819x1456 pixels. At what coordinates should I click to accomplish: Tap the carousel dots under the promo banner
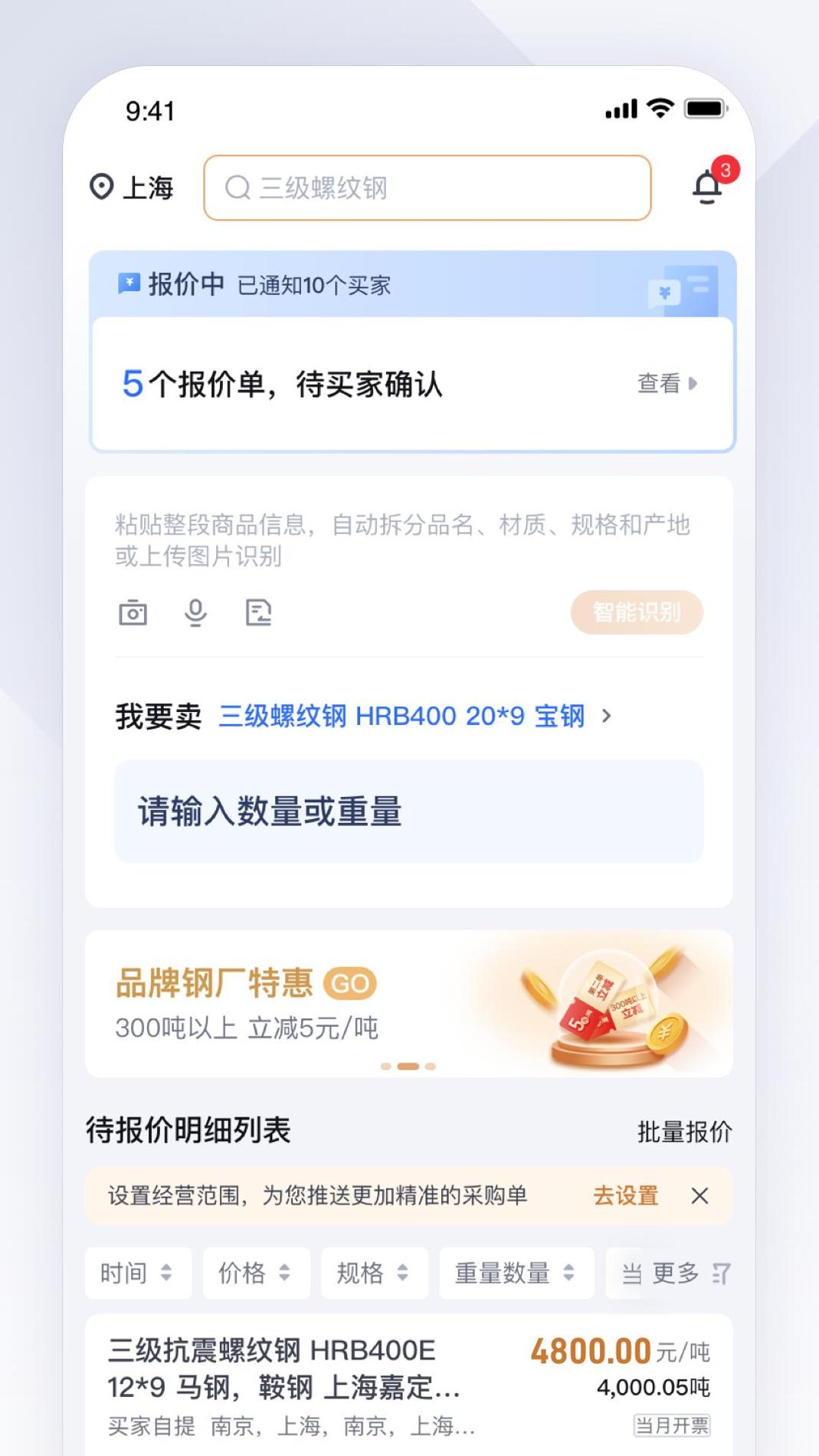pos(408,1065)
